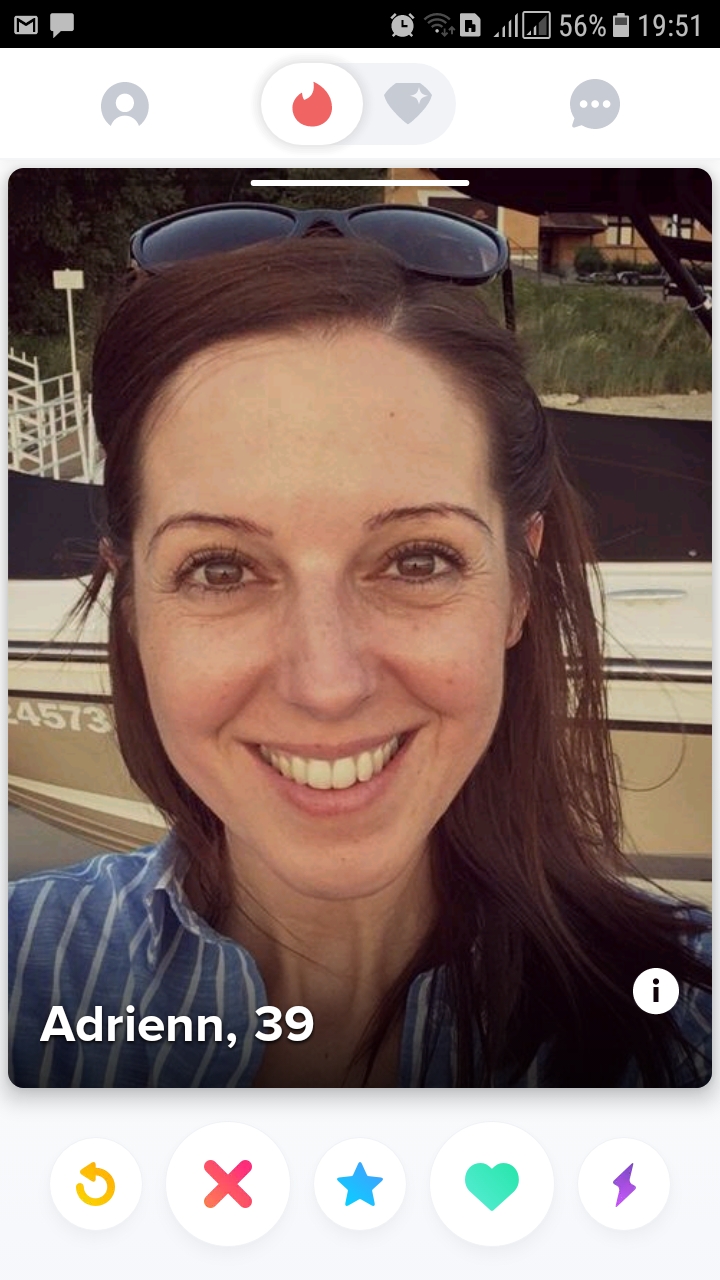
Task: Activate the purple lightning Boost
Action: (x=624, y=1185)
